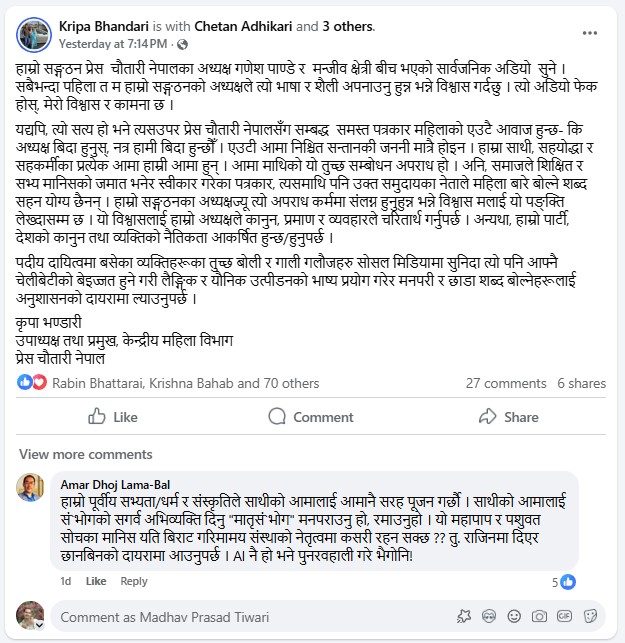Attach a photo to the comment
This screenshot has height=643, width=625.
pos(539,617)
